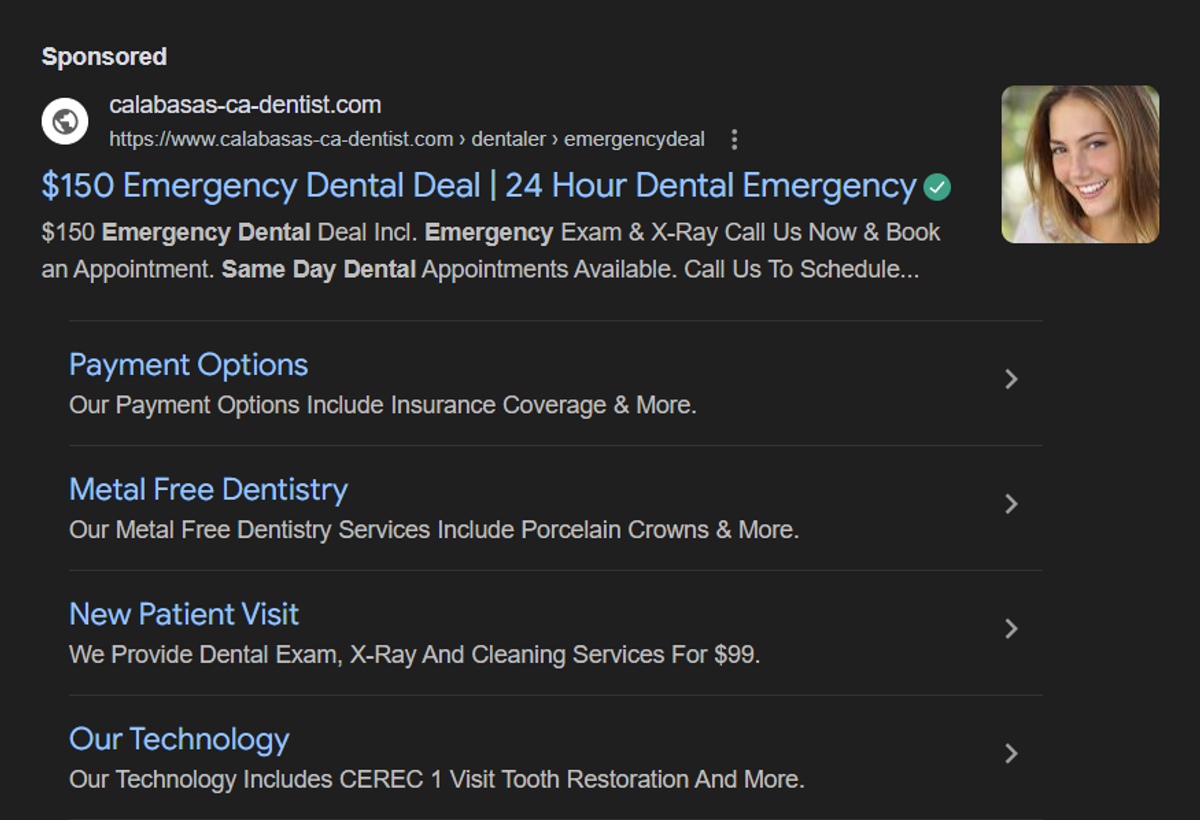Open the Our Technology sitelink

coord(179,739)
